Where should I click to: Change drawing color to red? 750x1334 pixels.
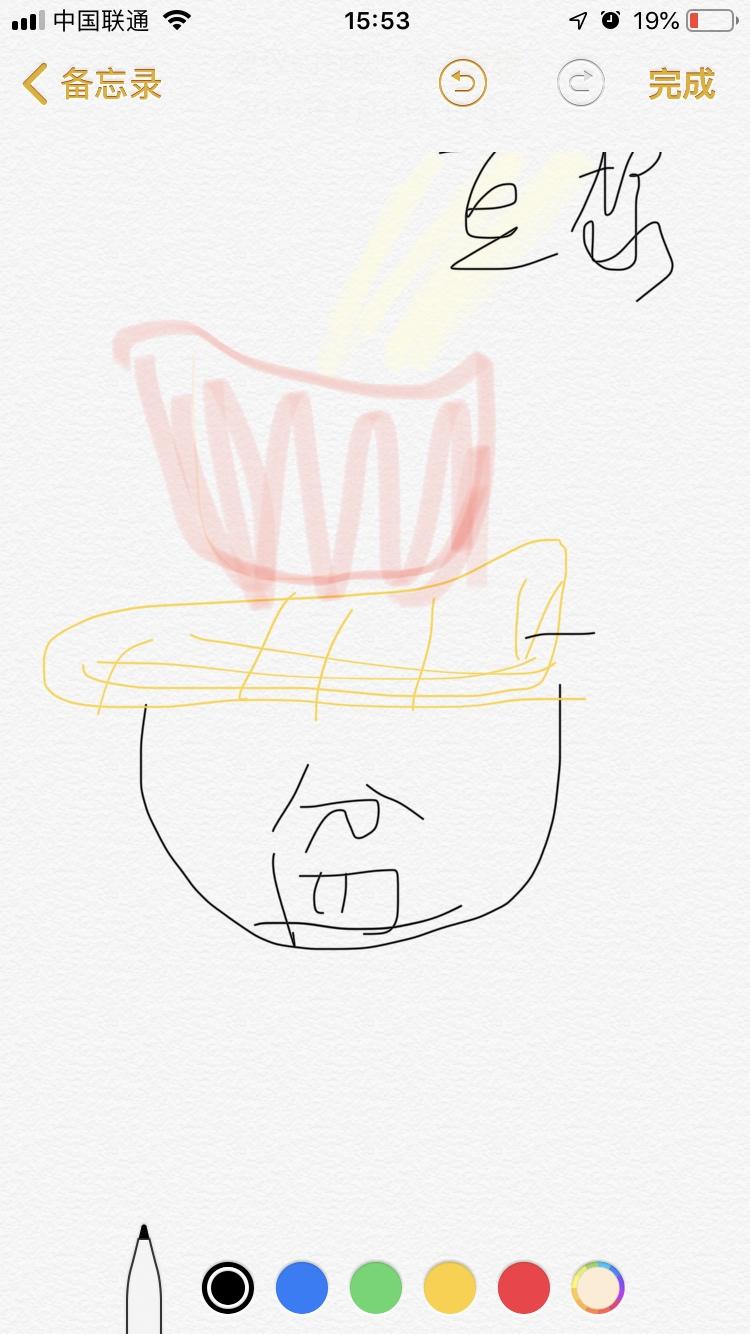(524, 1287)
